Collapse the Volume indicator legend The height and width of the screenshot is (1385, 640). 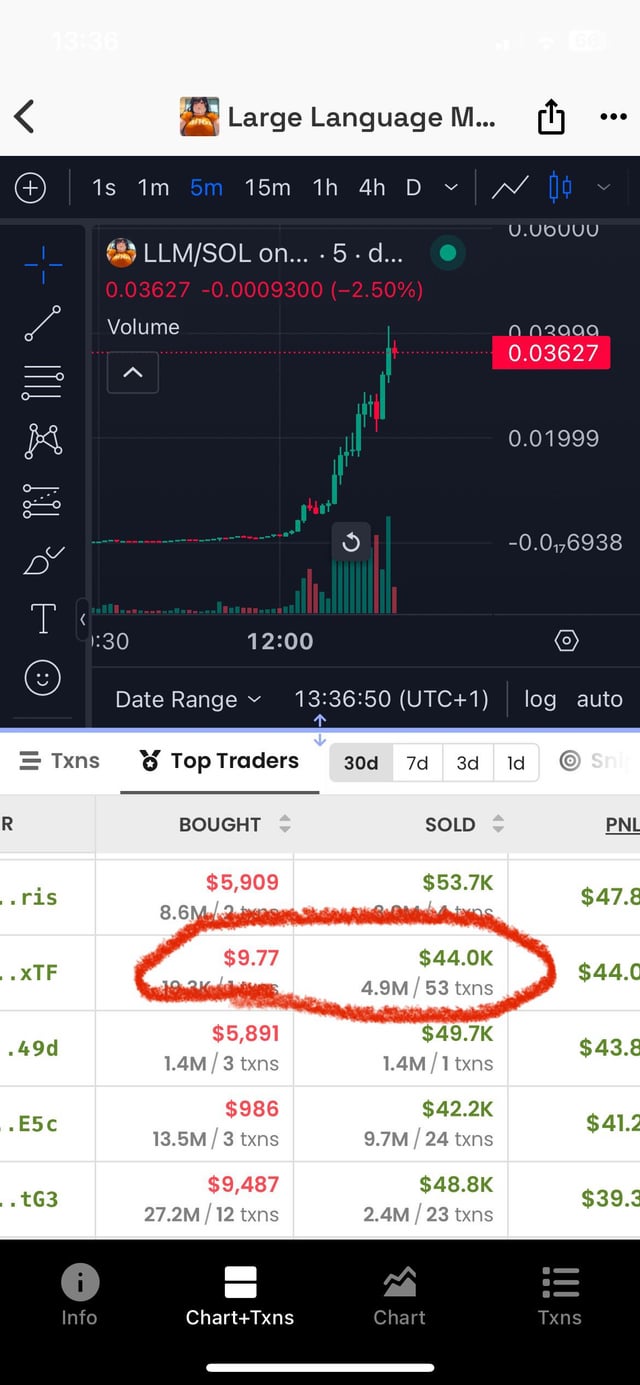coord(132,373)
